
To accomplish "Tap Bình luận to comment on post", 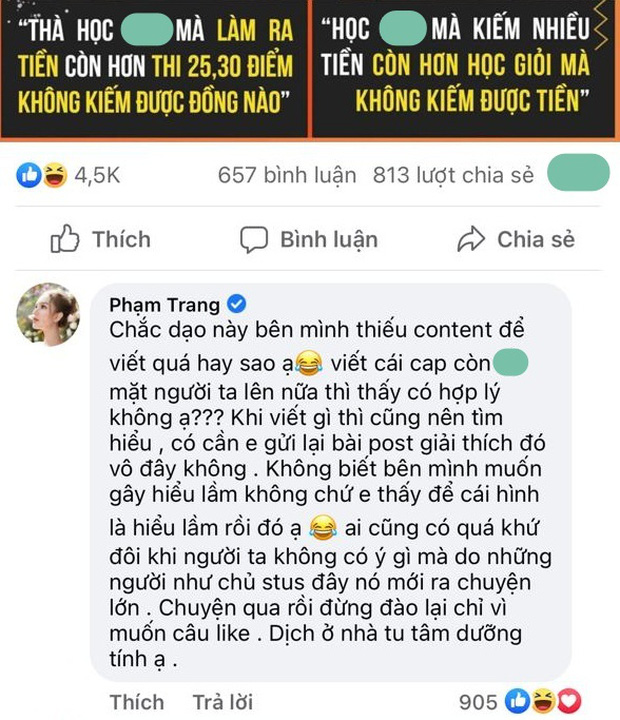I will click(x=309, y=240).
